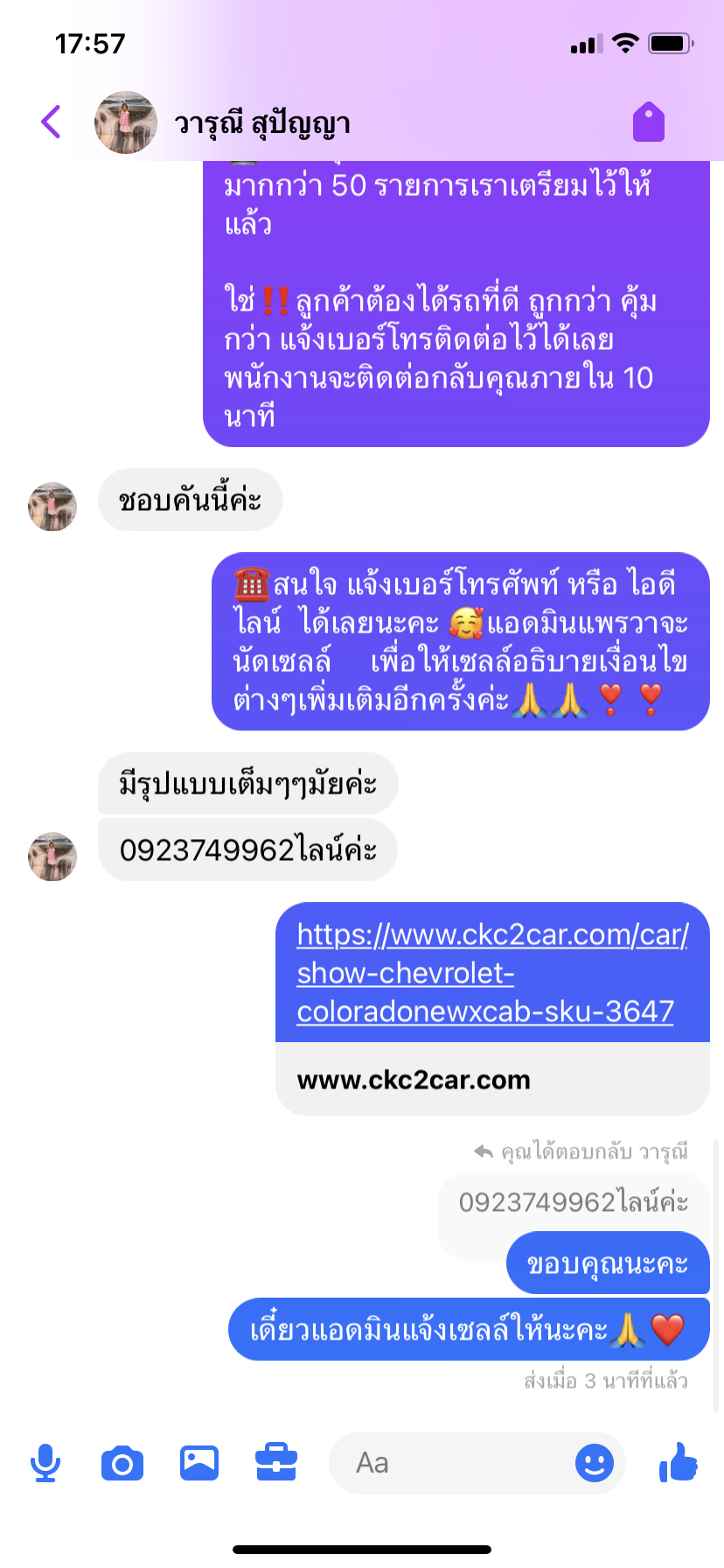Open the camera to take a photo
The image size is (724, 1568).
(122, 1463)
